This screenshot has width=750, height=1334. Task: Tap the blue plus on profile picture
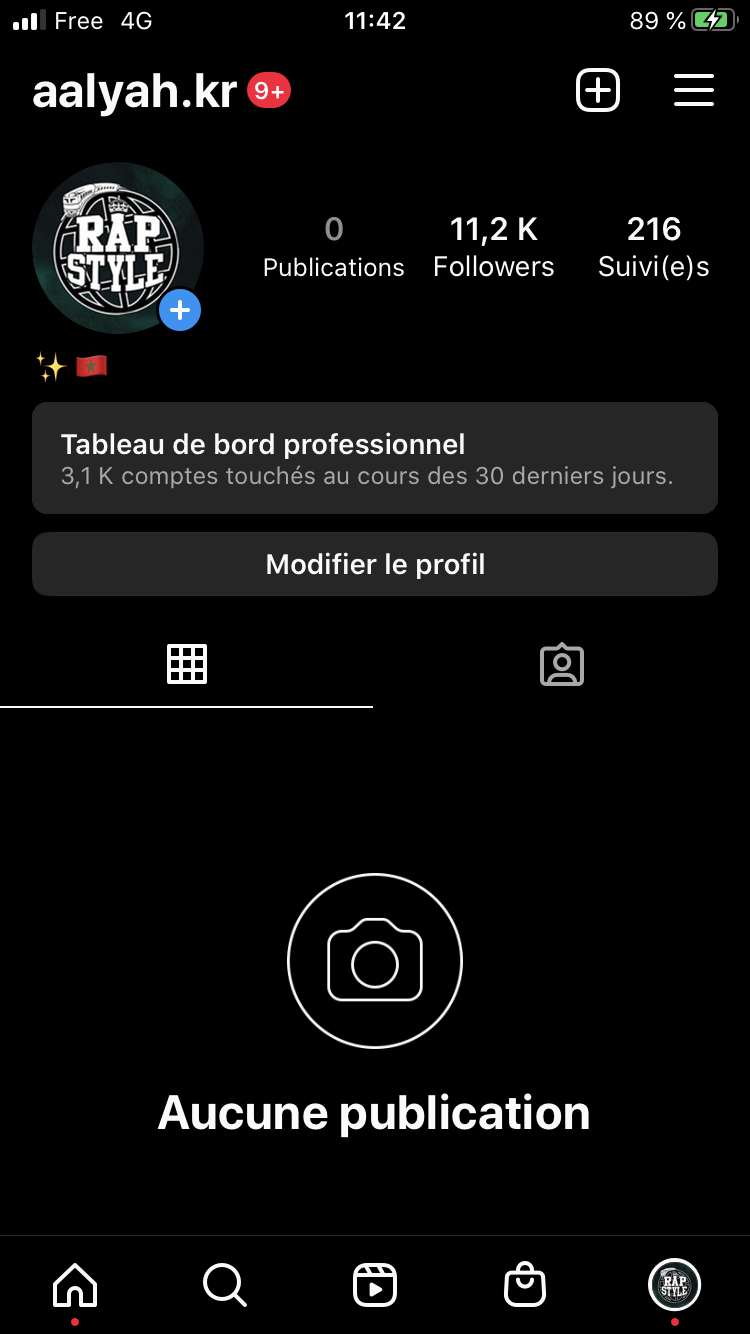180,311
